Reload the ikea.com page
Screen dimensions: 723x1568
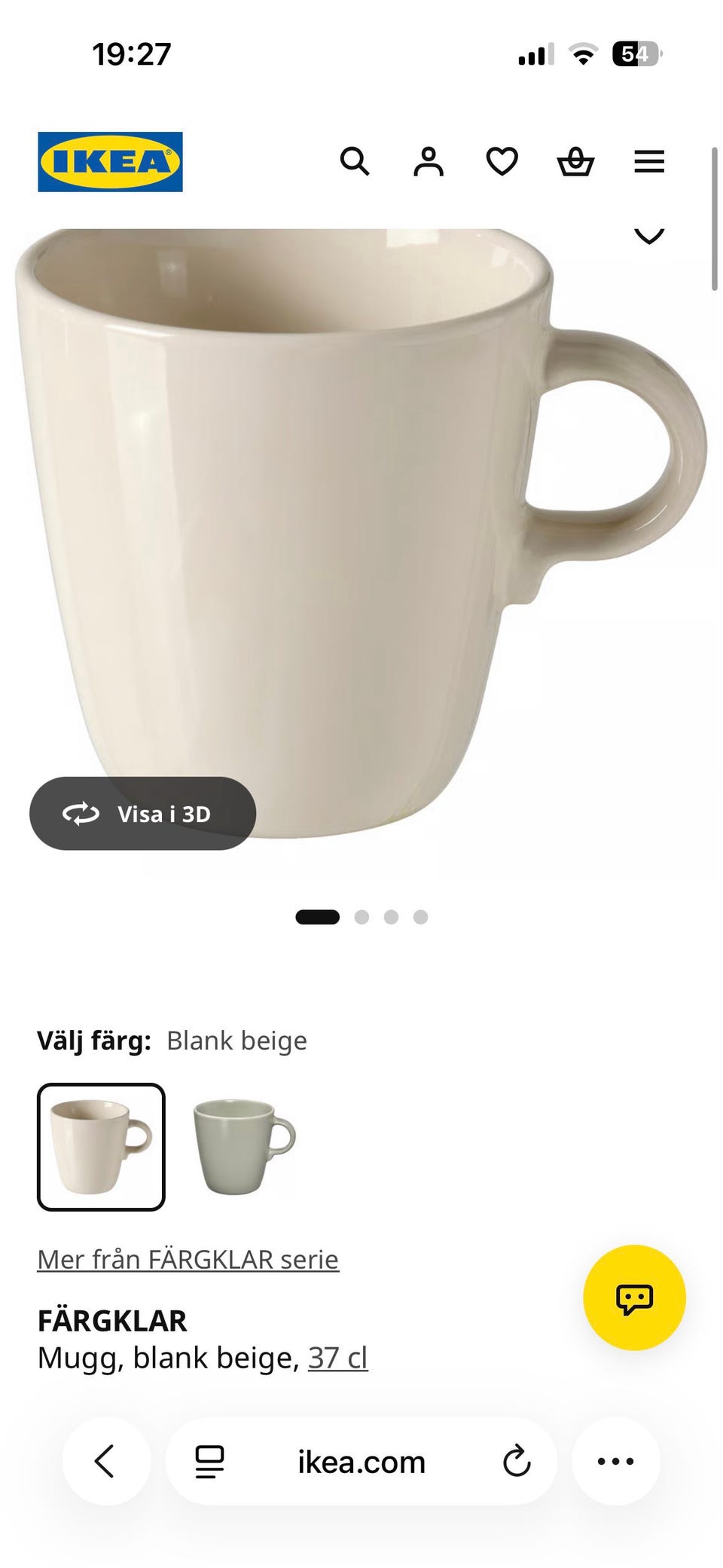pyautogui.click(x=517, y=1461)
